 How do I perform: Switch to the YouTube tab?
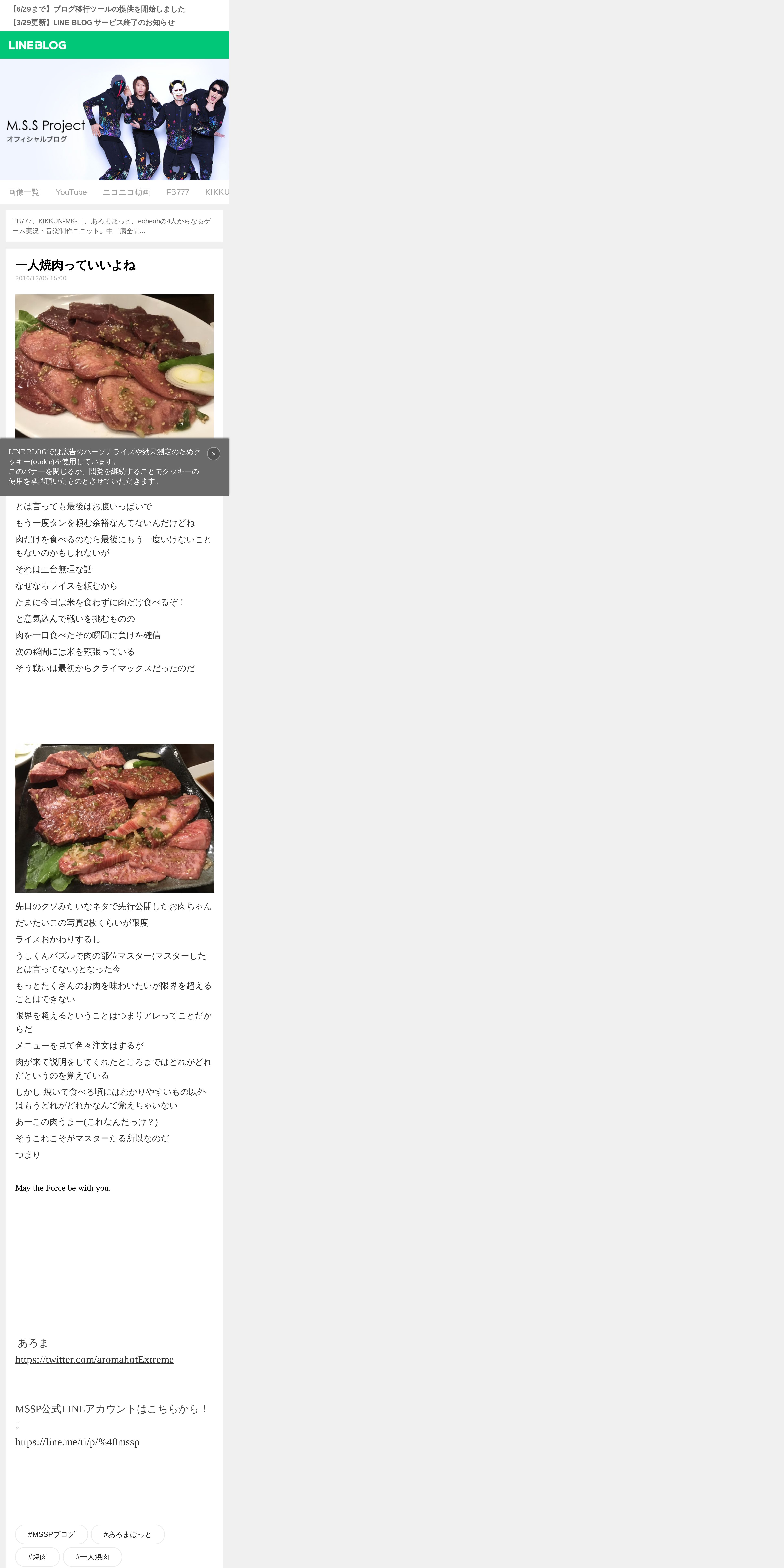click(71, 192)
